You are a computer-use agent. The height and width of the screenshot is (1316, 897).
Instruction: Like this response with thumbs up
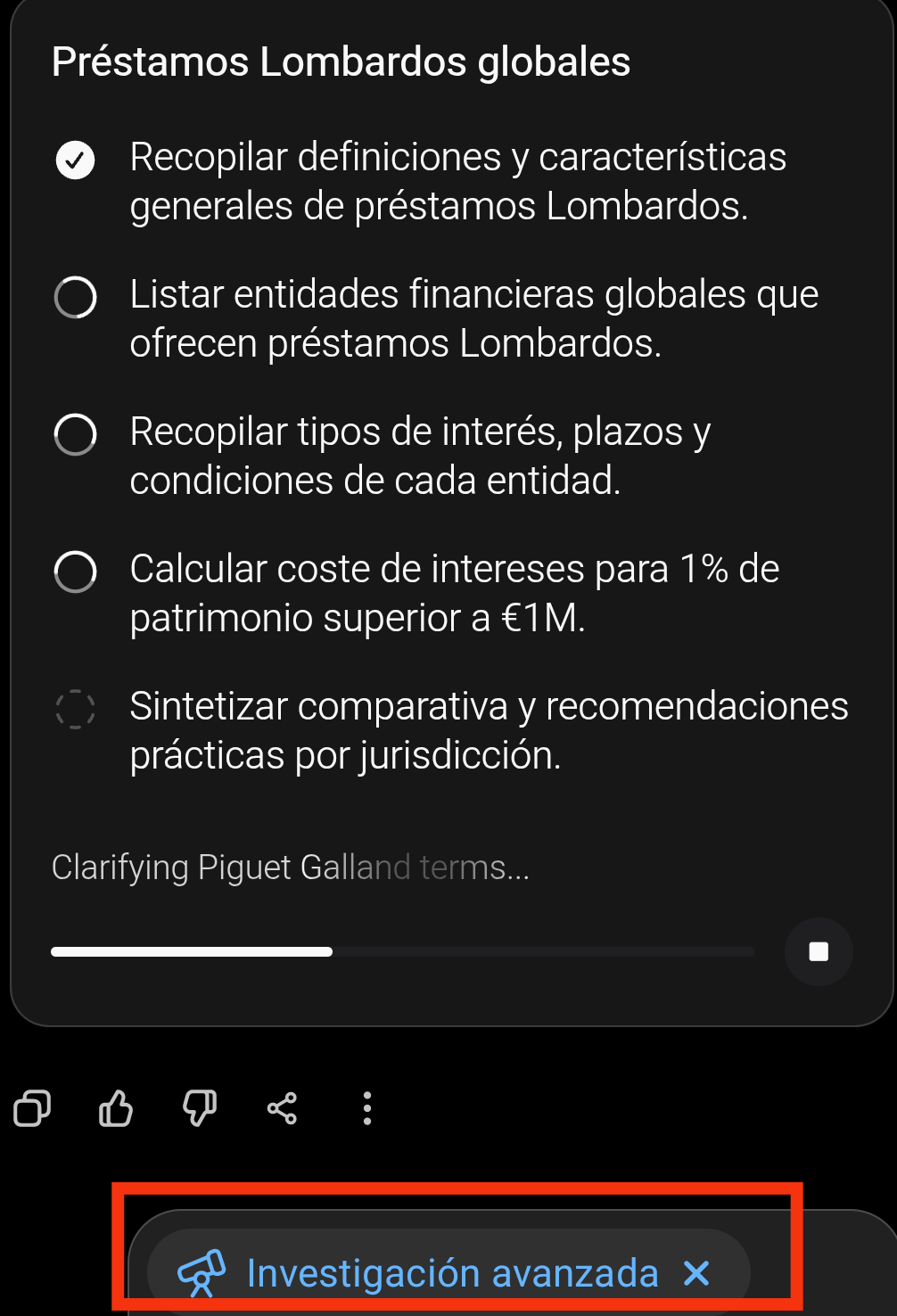click(x=116, y=1108)
